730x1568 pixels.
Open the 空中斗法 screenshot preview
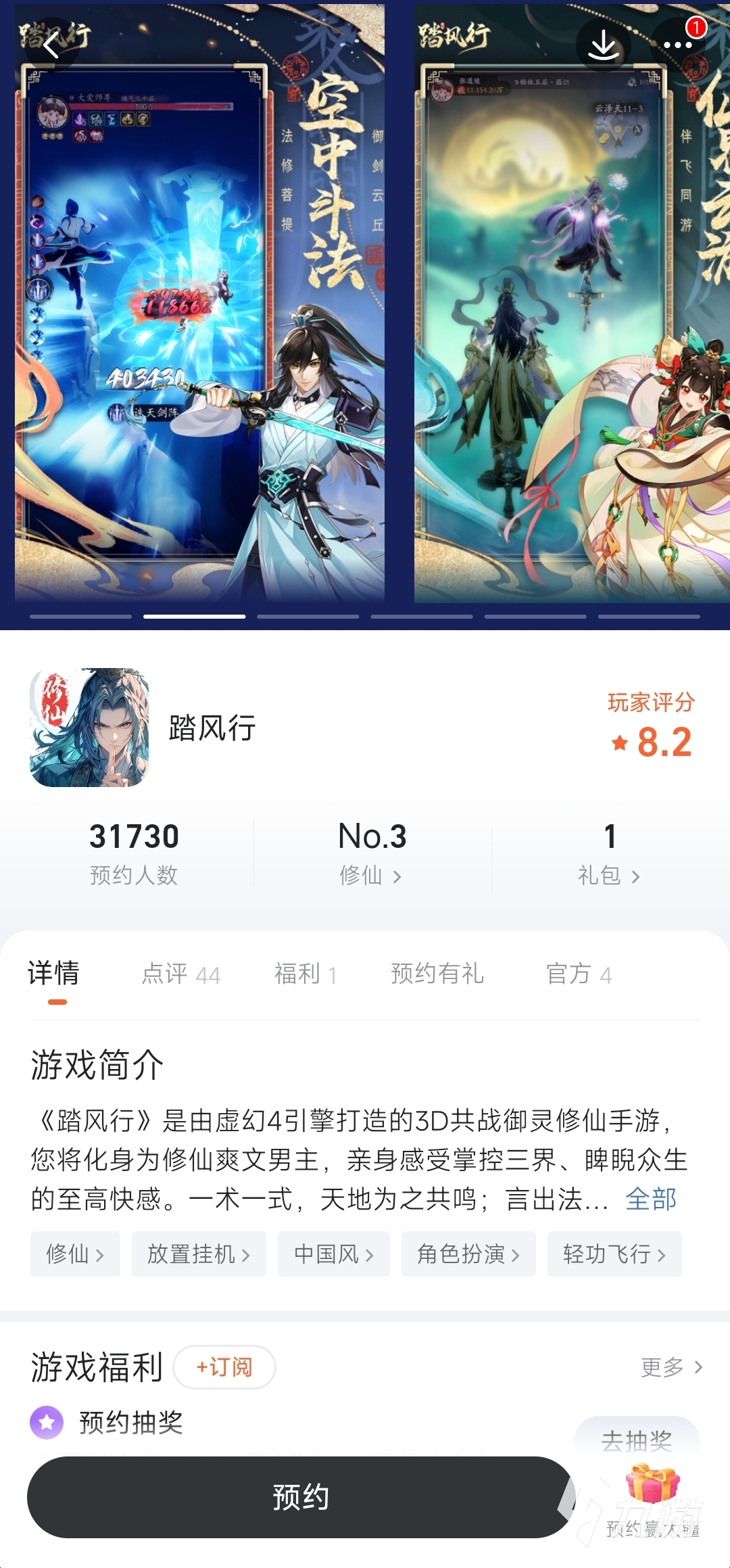click(200, 304)
